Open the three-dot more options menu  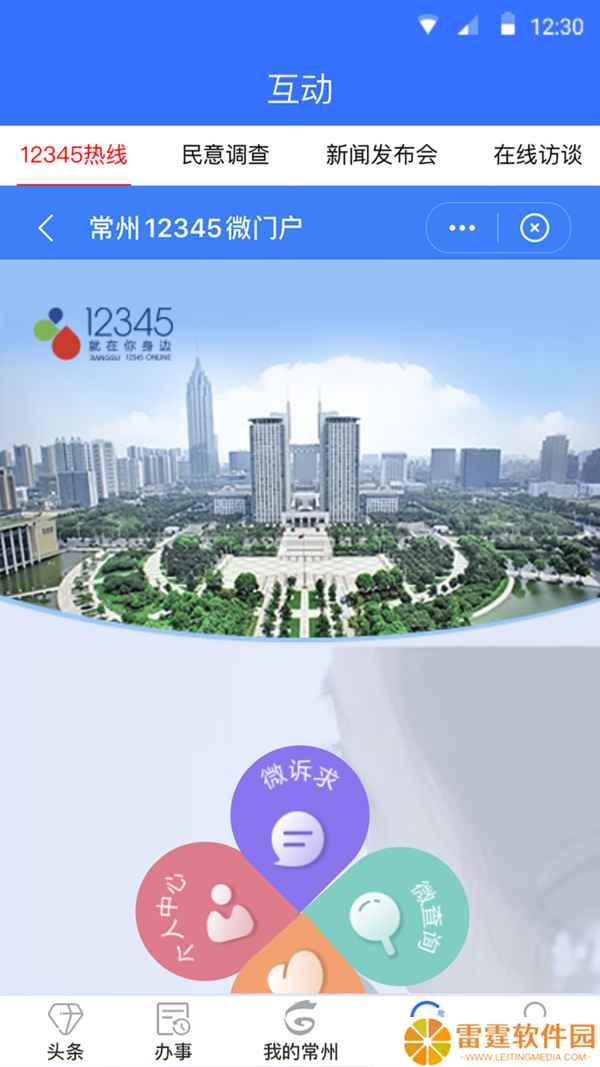[462, 228]
